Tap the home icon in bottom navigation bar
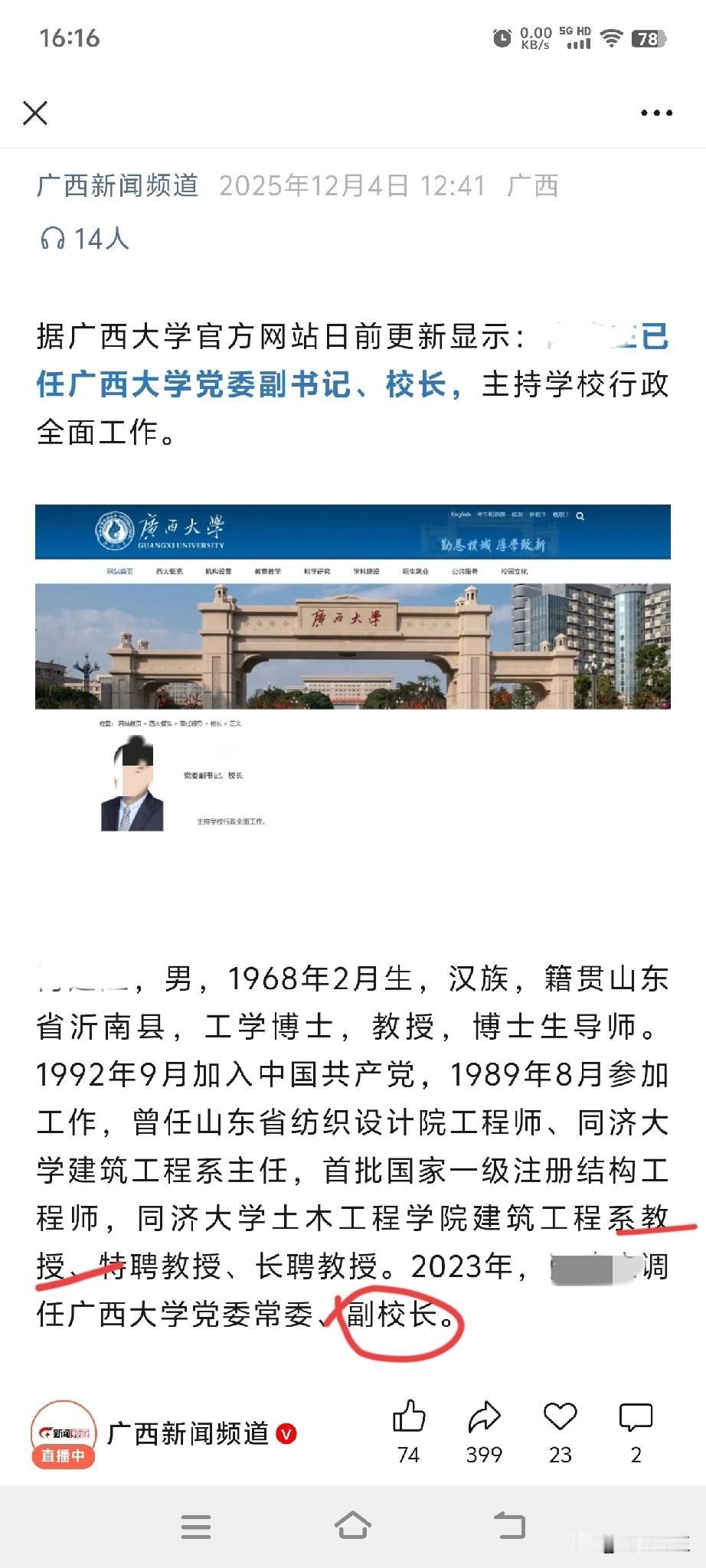The height and width of the screenshot is (1568, 706). (352, 1527)
